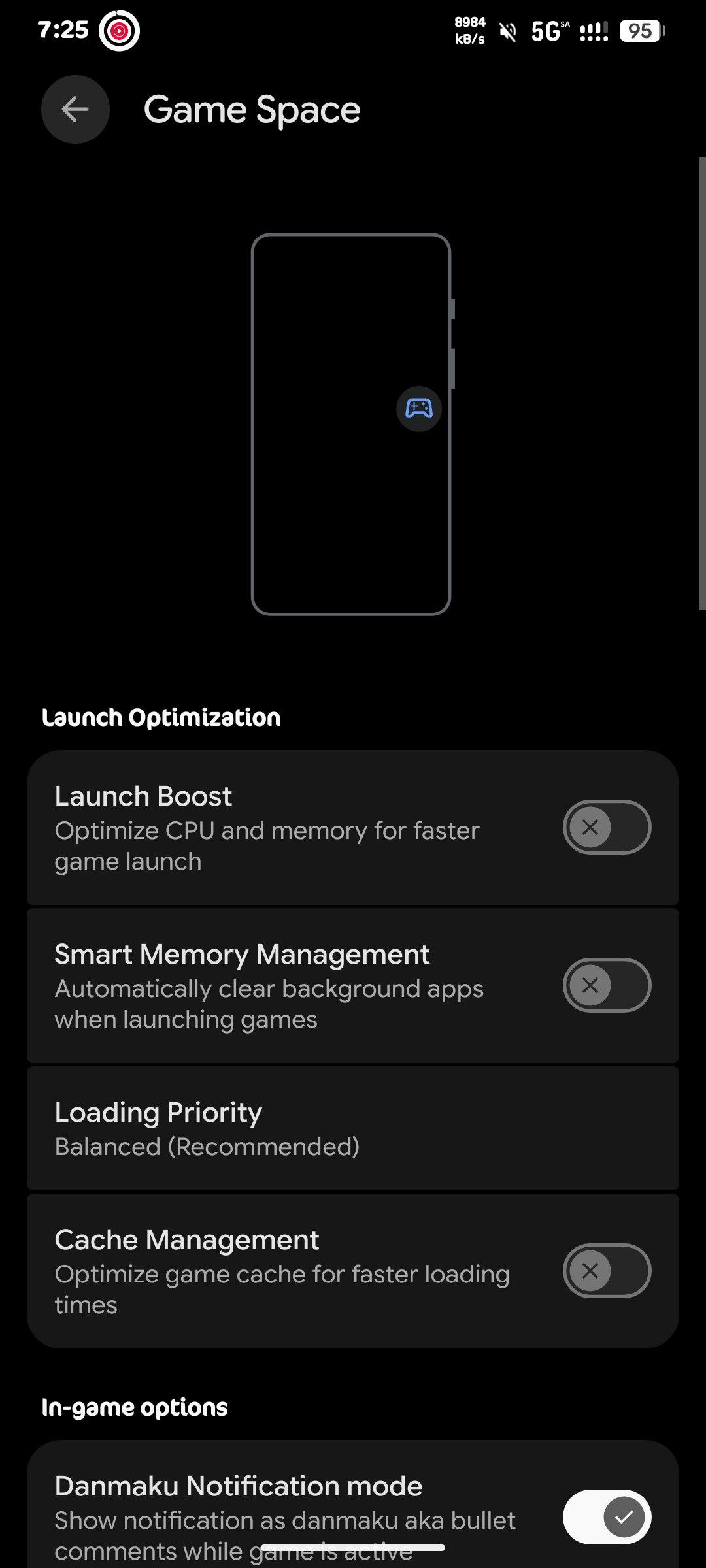Go back from Game Space

75,110
